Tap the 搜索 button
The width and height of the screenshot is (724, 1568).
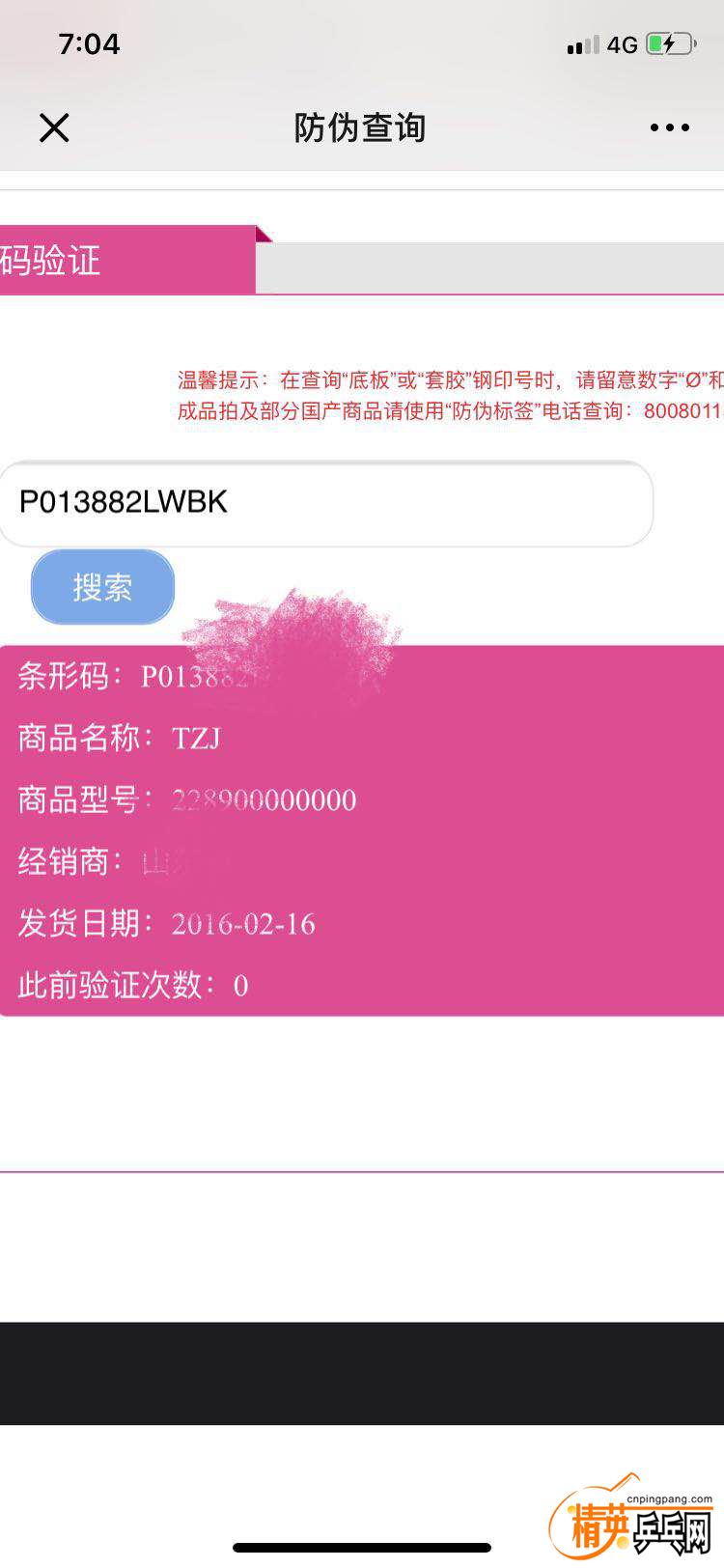[x=102, y=587]
